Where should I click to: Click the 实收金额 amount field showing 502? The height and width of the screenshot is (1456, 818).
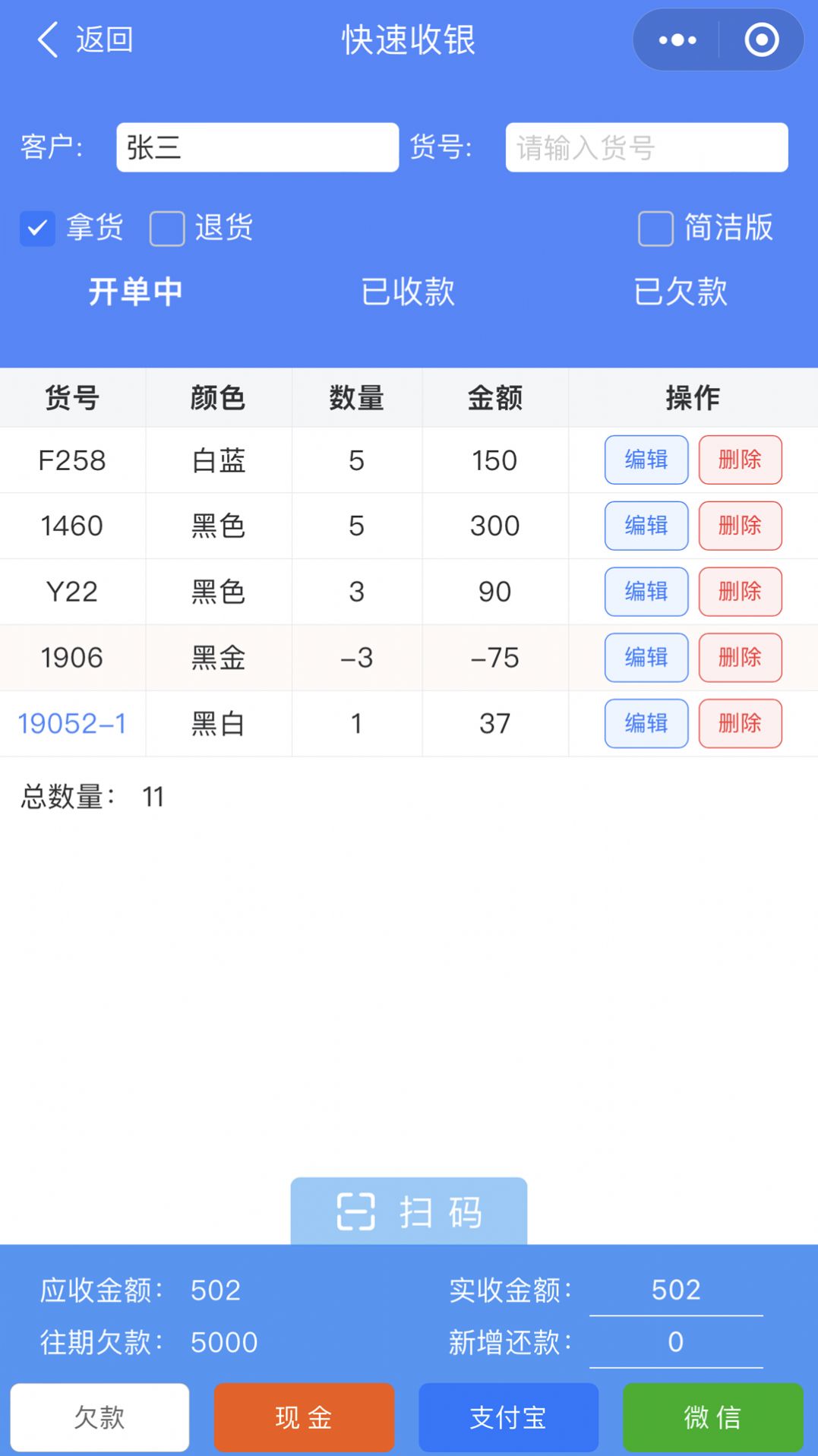tap(674, 1289)
